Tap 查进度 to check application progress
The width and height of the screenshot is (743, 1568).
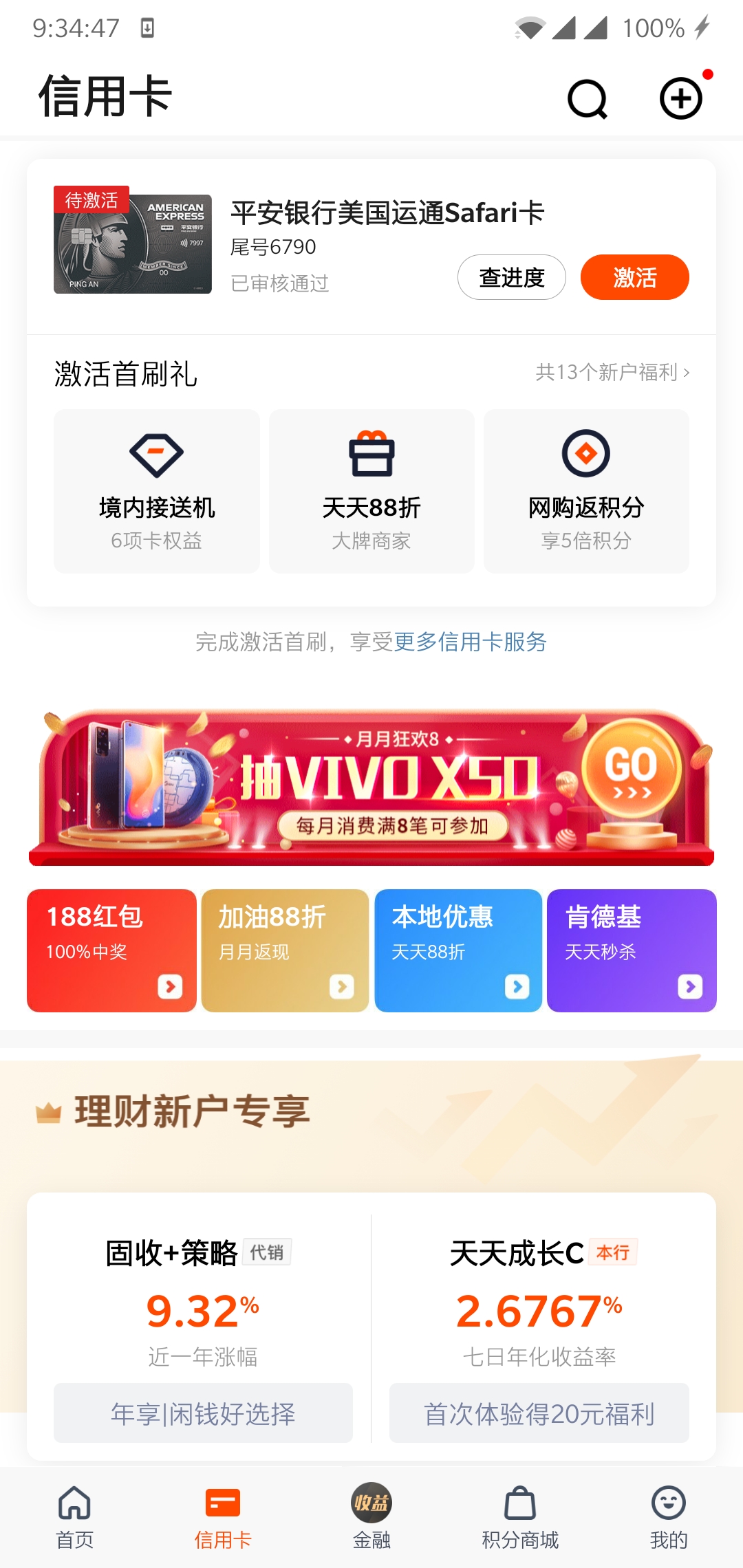(x=511, y=277)
